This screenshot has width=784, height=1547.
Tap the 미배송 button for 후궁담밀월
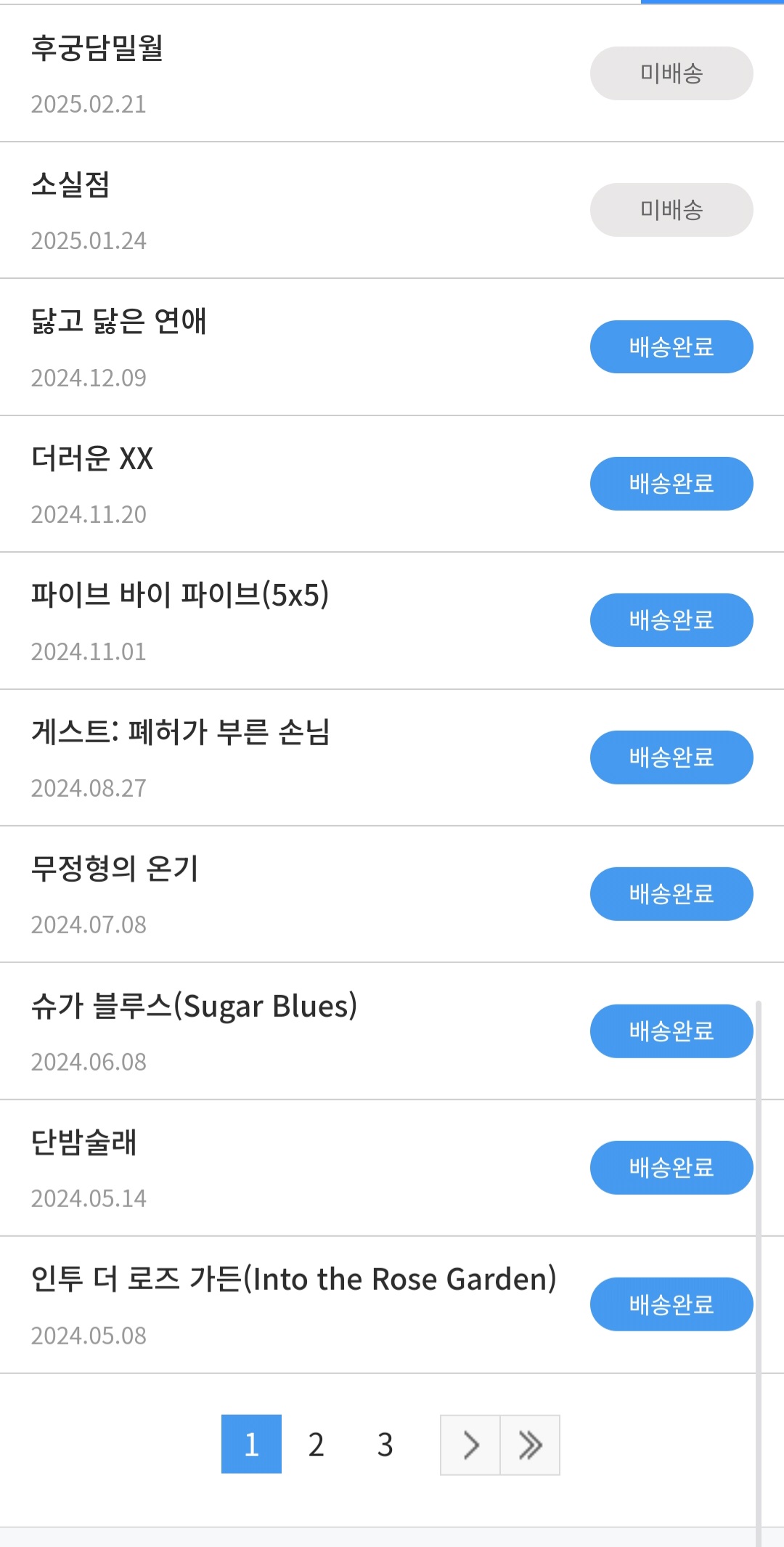click(671, 73)
